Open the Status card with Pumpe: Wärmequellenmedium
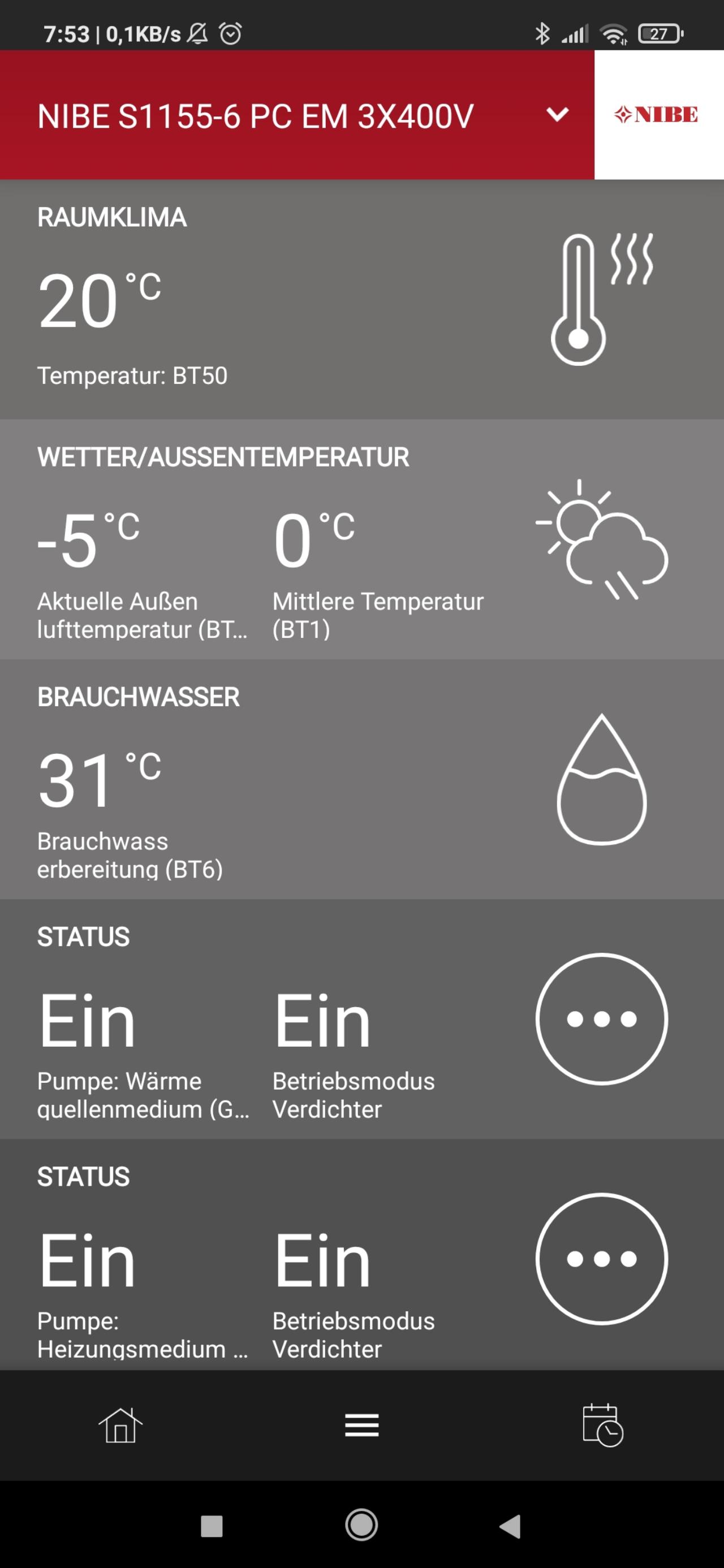The height and width of the screenshot is (1568, 724). [x=361, y=1018]
